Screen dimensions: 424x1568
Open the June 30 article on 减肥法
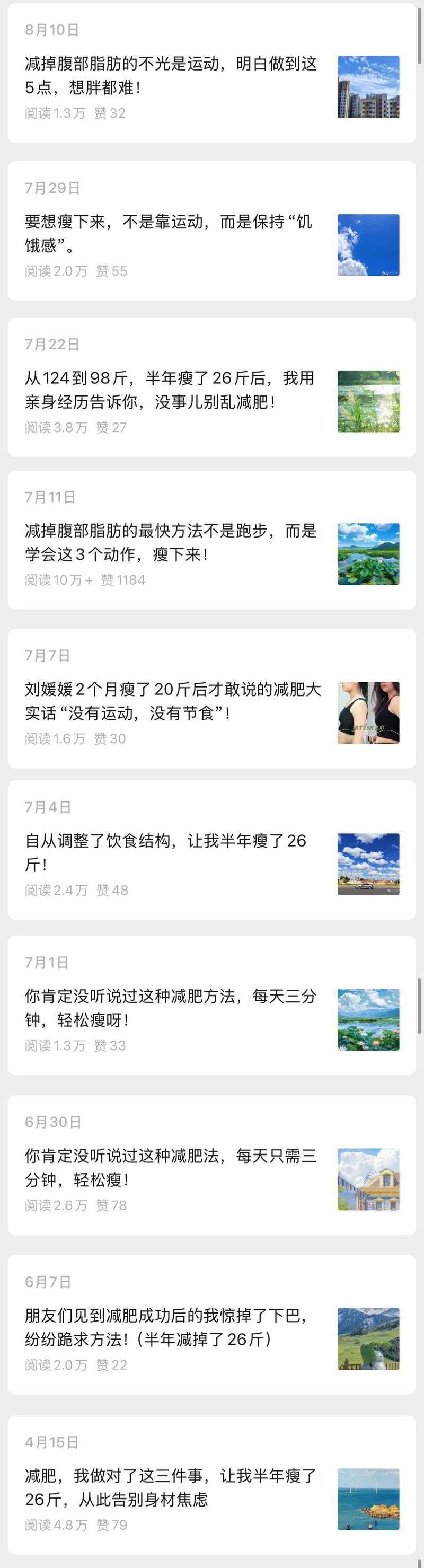click(x=171, y=1167)
